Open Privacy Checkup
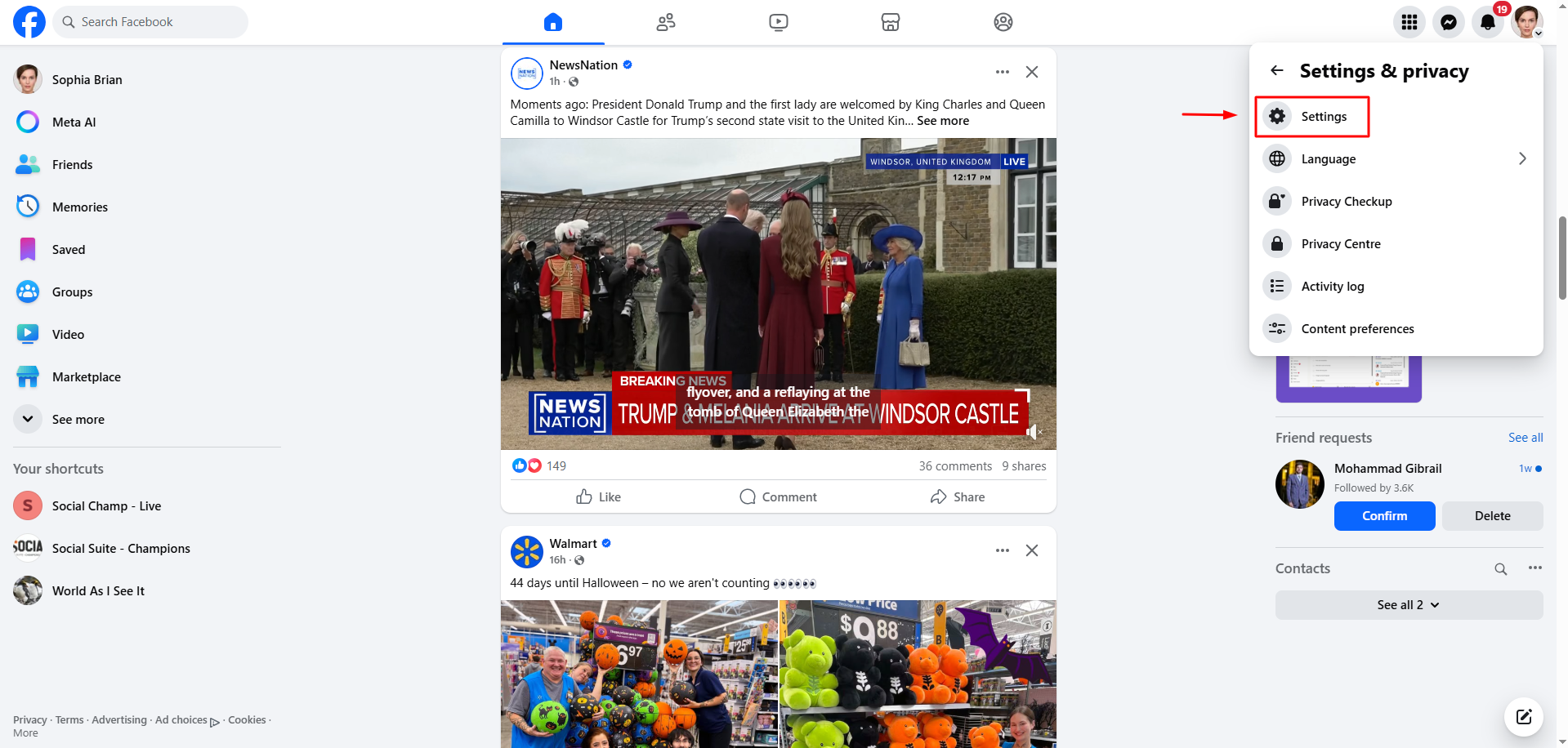 tap(1346, 202)
